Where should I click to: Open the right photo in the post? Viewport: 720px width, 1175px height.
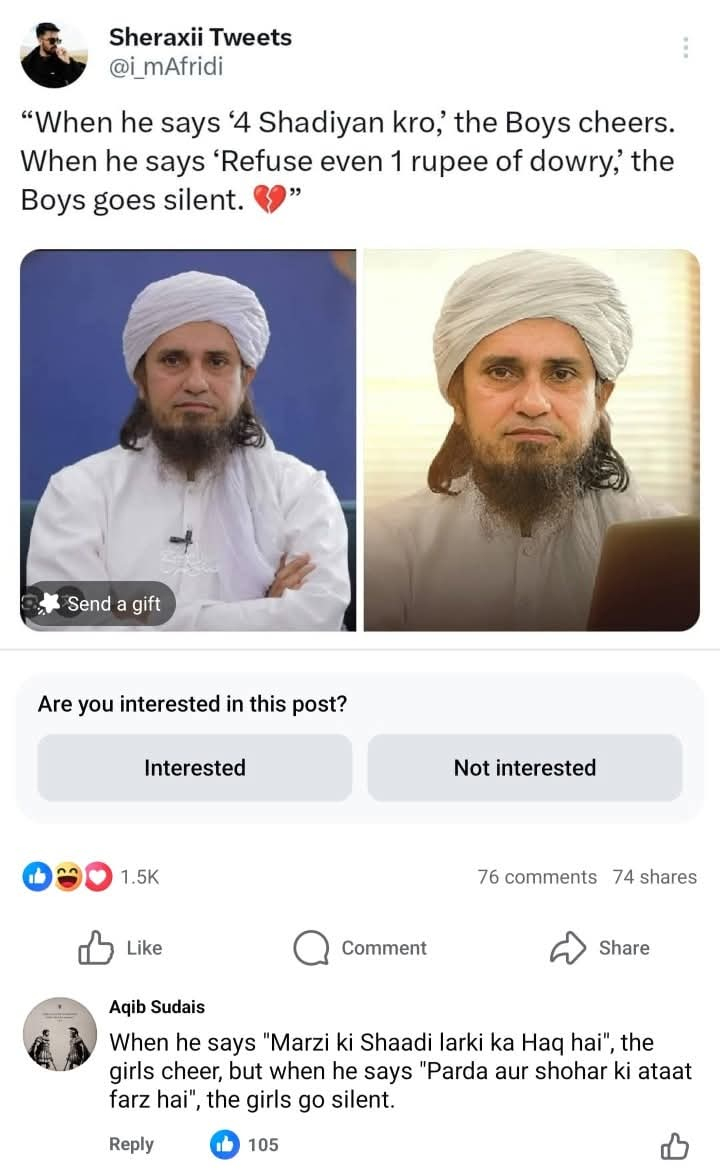click(531, 440)
